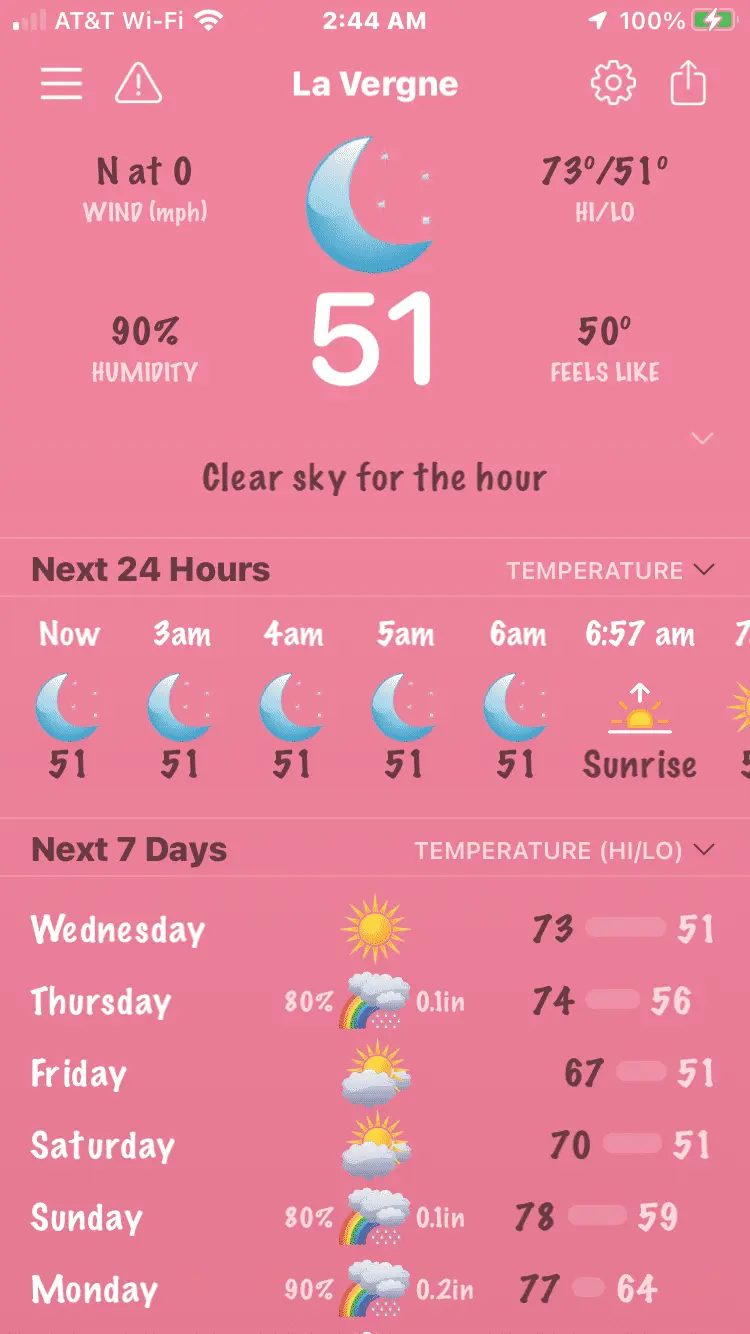750x1334 pixels.
Task: Open settings gear icon
Action: tap(613, 84)
